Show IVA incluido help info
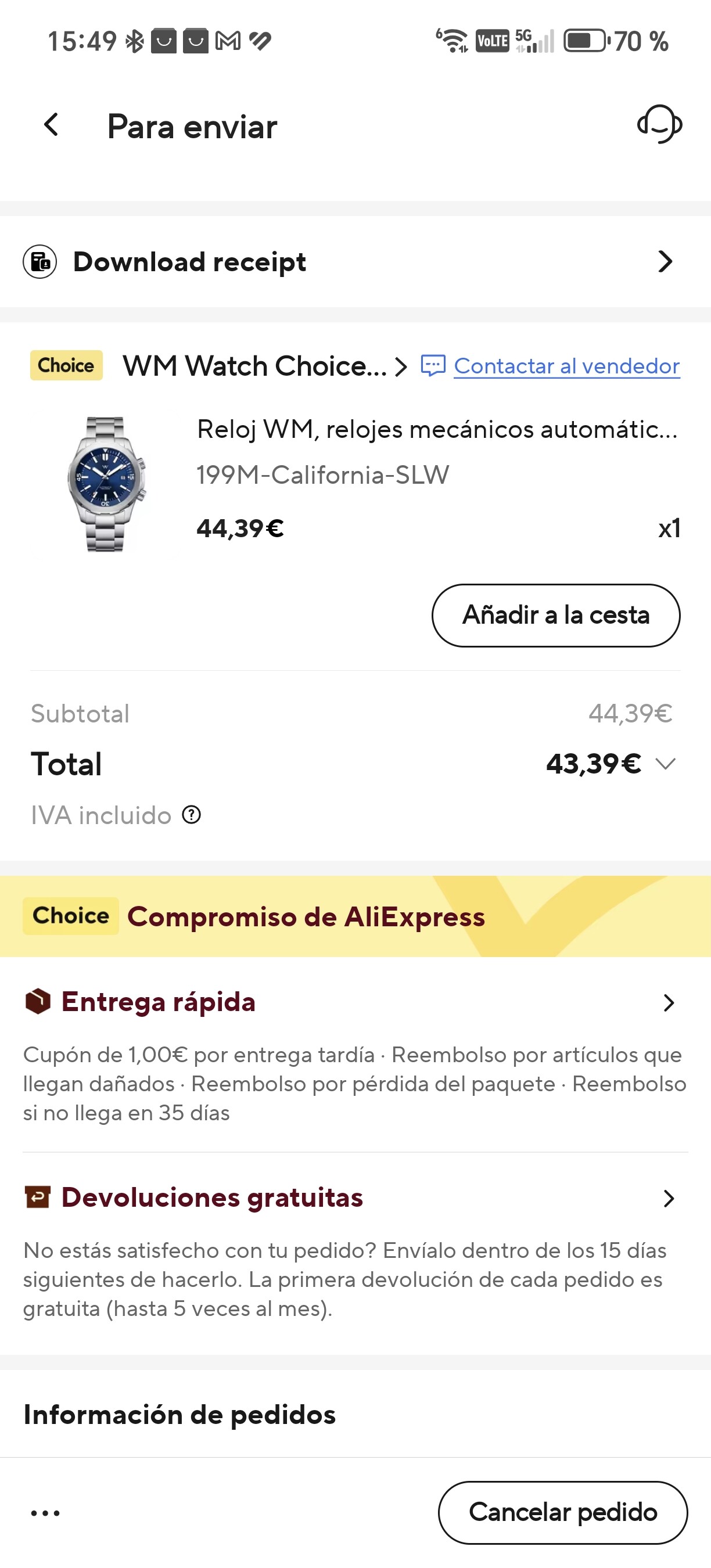Screen dimensions: 711x1568 point(192,815)
